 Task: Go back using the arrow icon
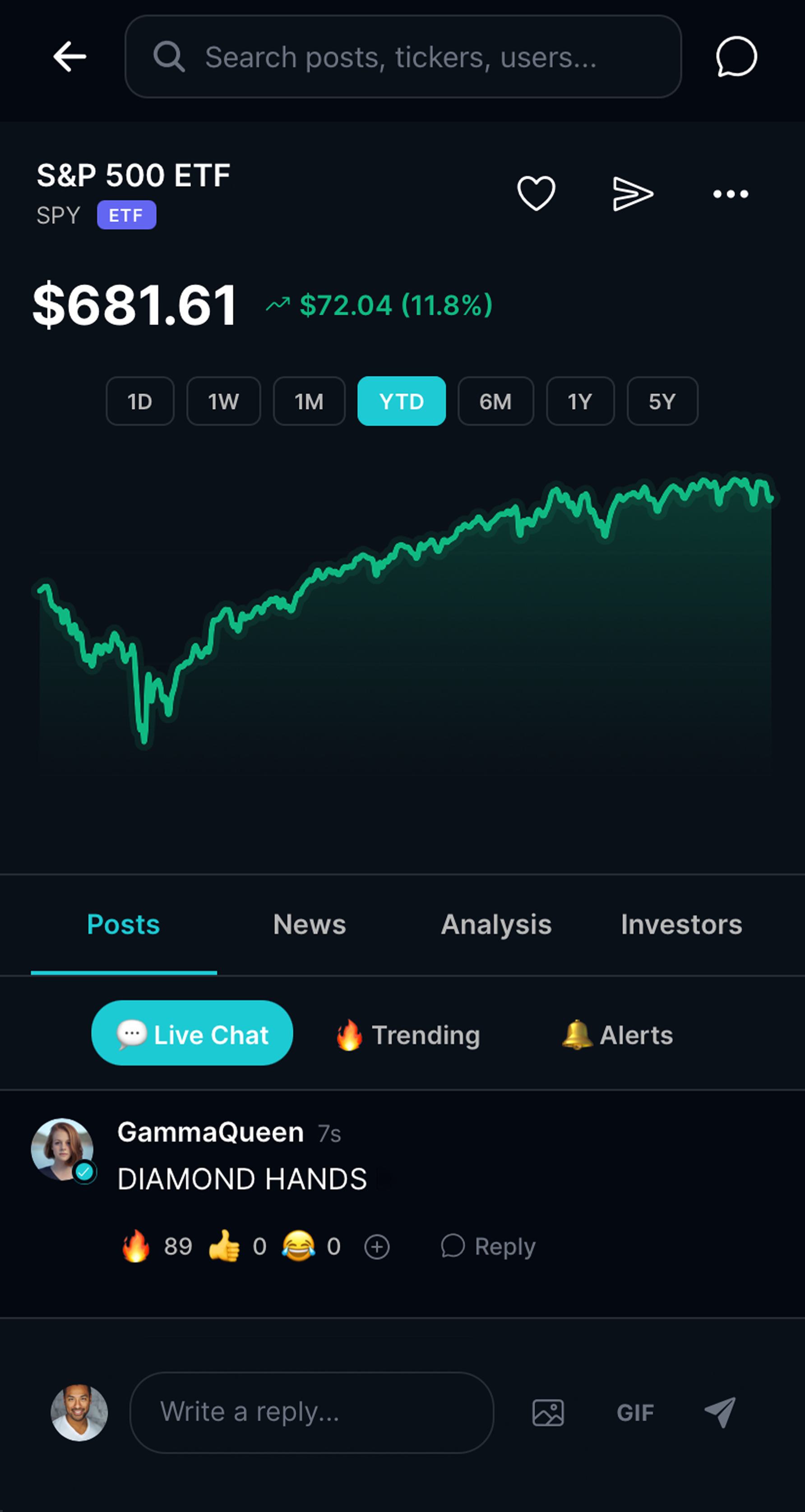[x=69, y=57]
